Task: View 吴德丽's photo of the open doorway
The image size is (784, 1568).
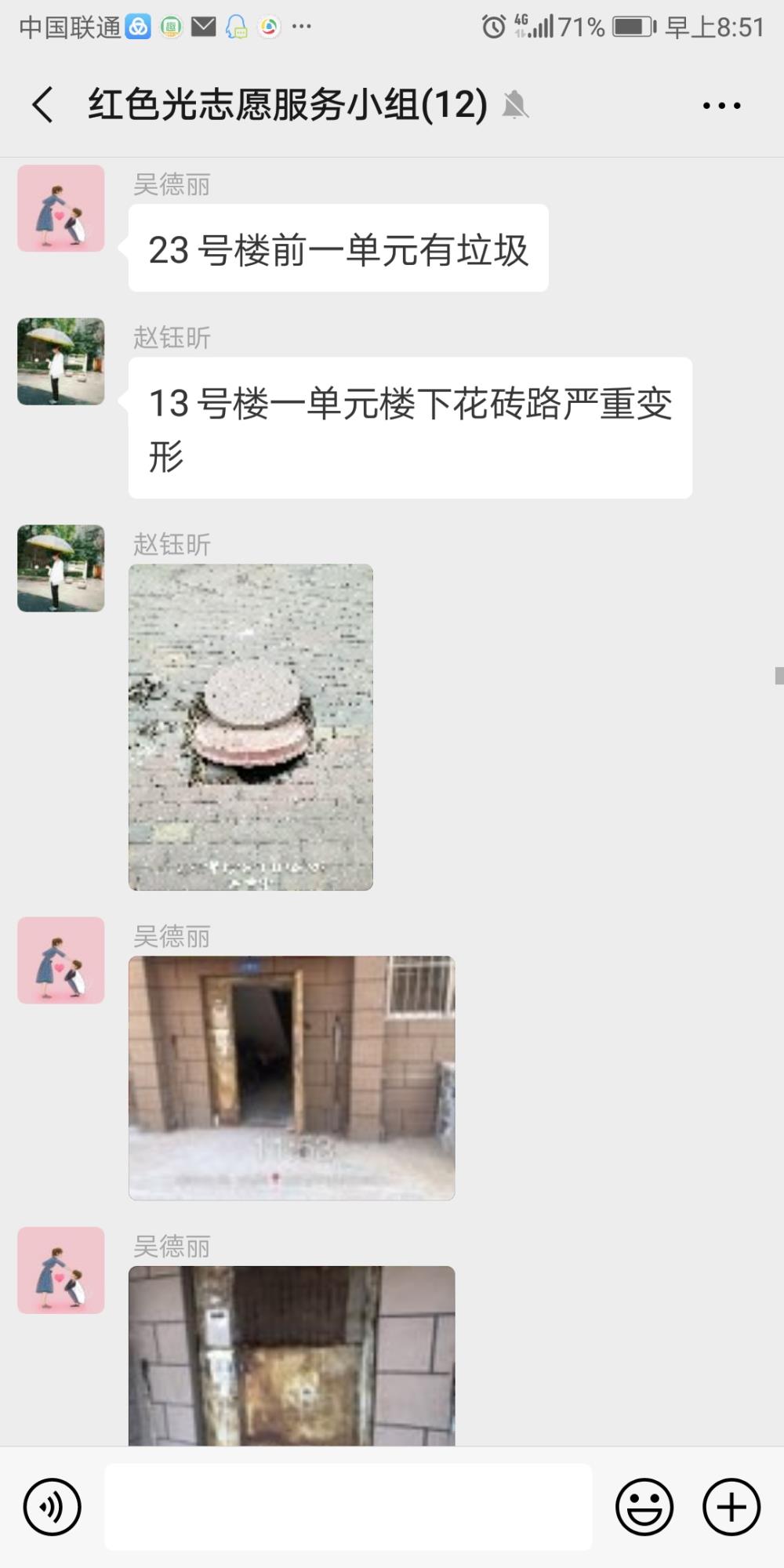Action: [x=292, y=1078]
